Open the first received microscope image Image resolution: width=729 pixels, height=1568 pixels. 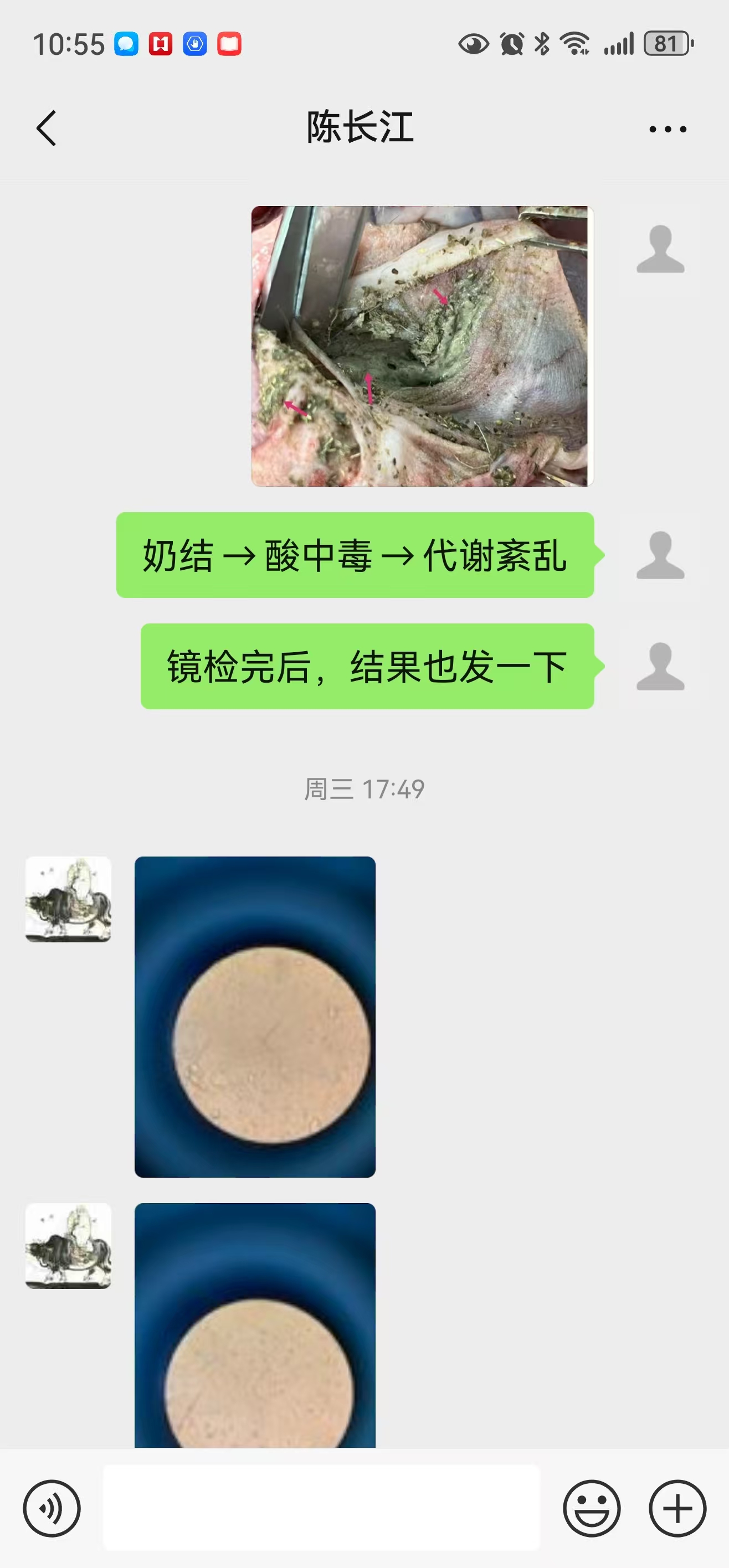[x=255, y=1016]
